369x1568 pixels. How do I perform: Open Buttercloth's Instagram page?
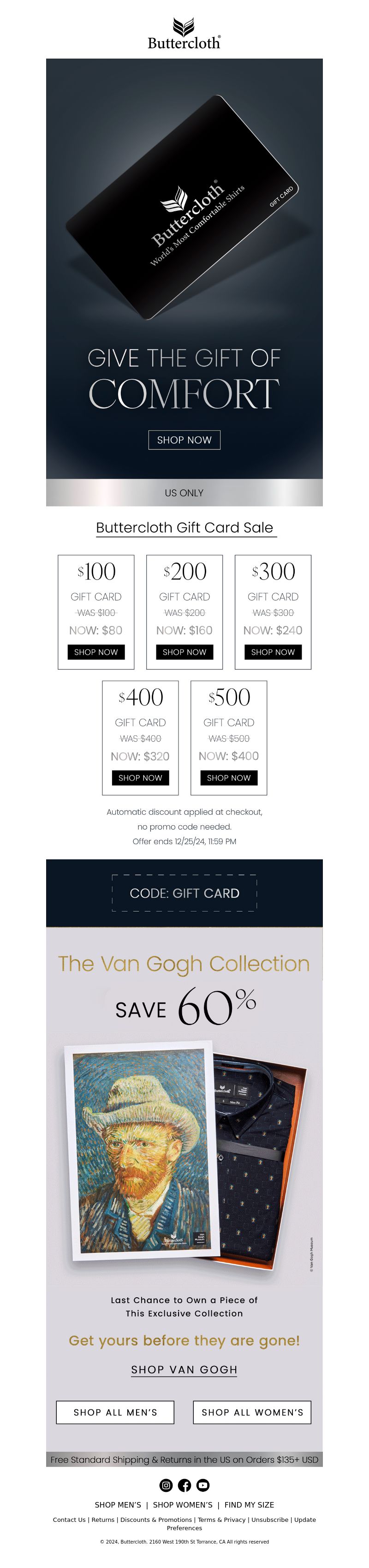[x=166, y=1485]
